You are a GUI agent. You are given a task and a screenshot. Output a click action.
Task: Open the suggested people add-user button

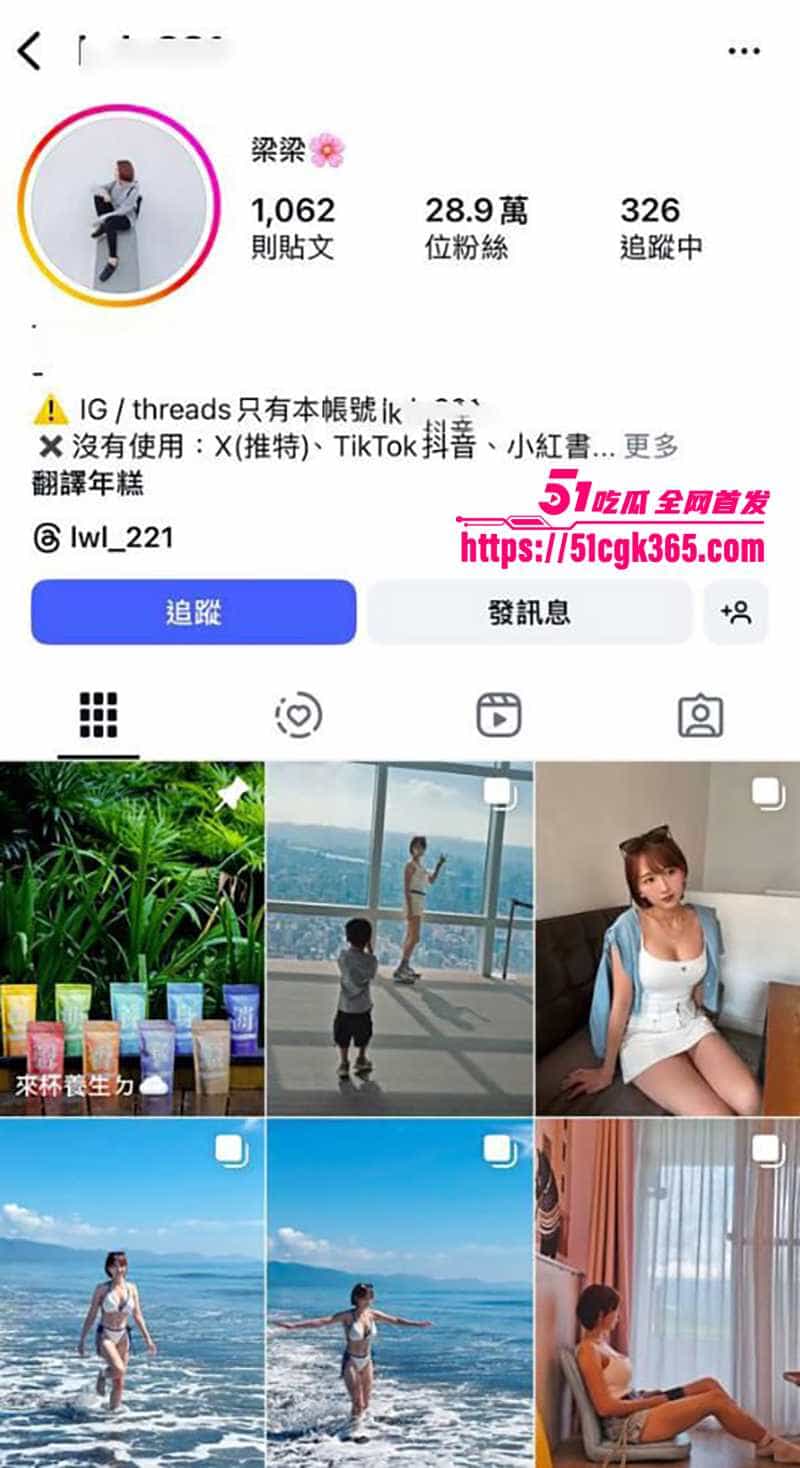click(x=735, y=612)
